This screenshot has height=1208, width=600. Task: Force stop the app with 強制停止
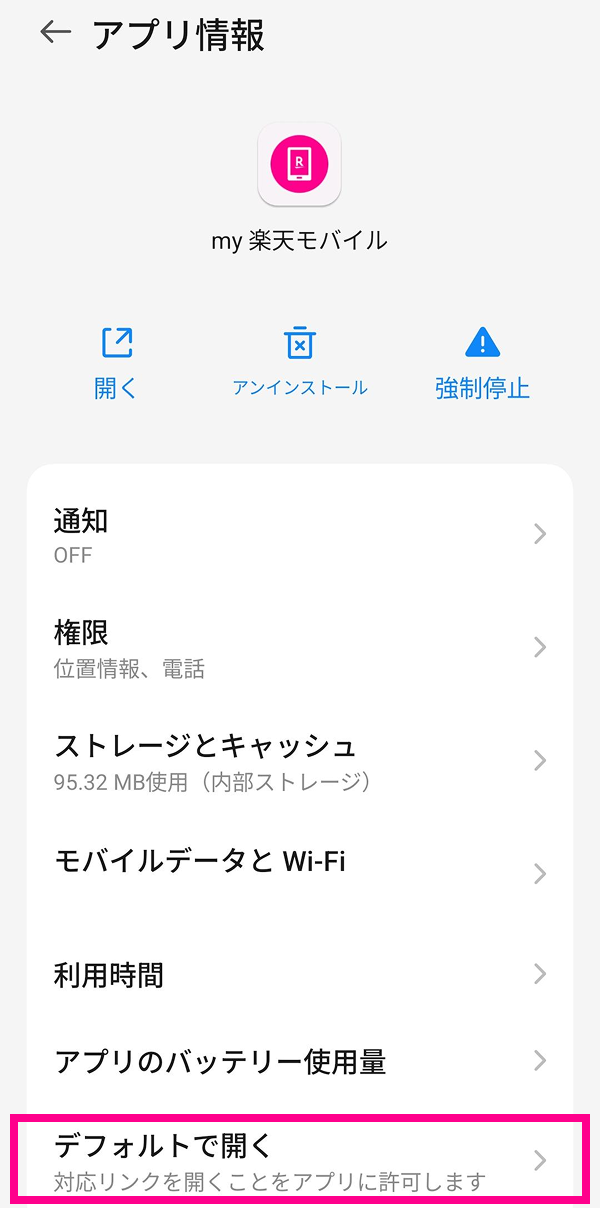(x=482, y=362)
